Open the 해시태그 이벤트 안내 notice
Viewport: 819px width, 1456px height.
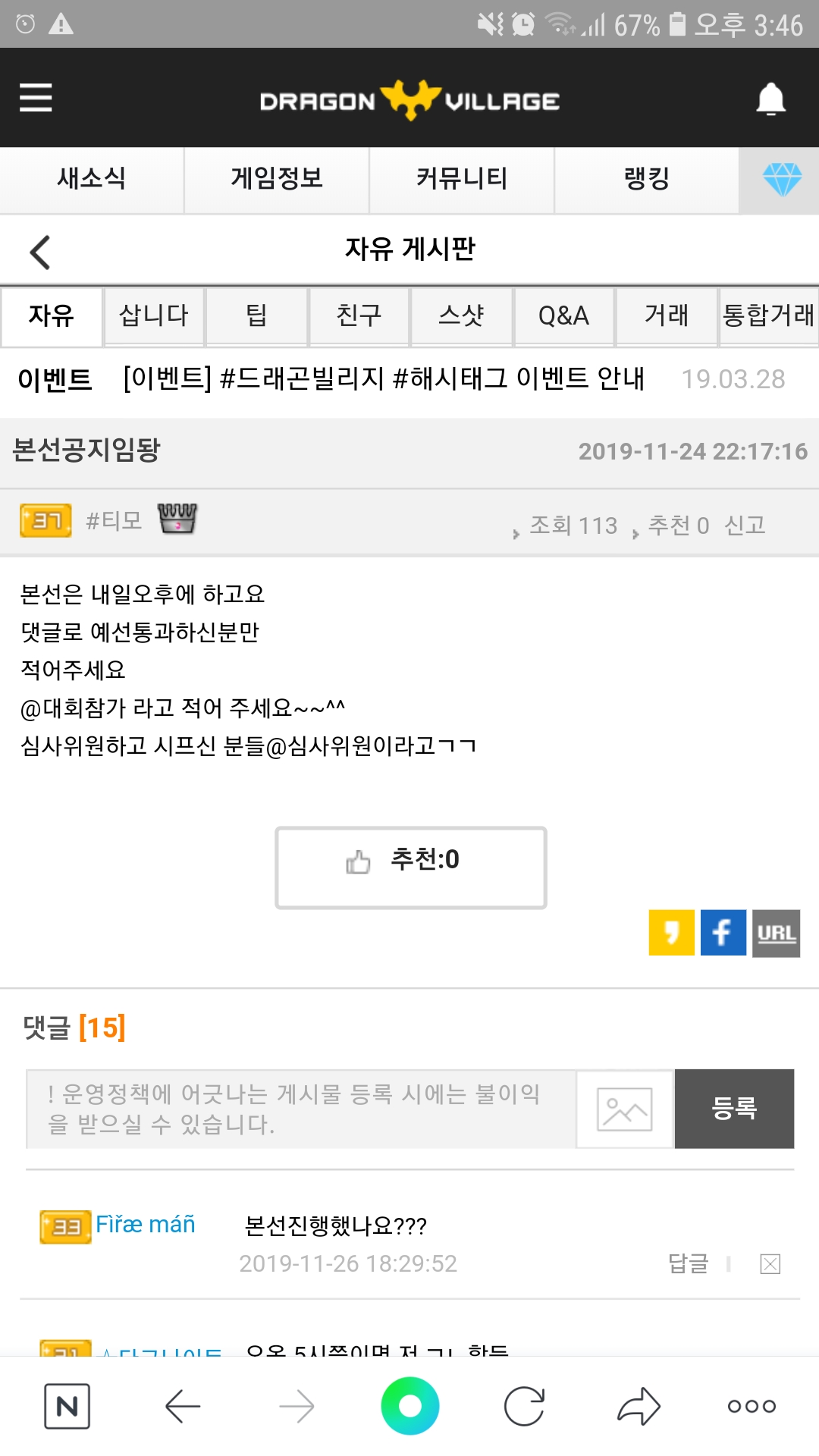[383, 378]
